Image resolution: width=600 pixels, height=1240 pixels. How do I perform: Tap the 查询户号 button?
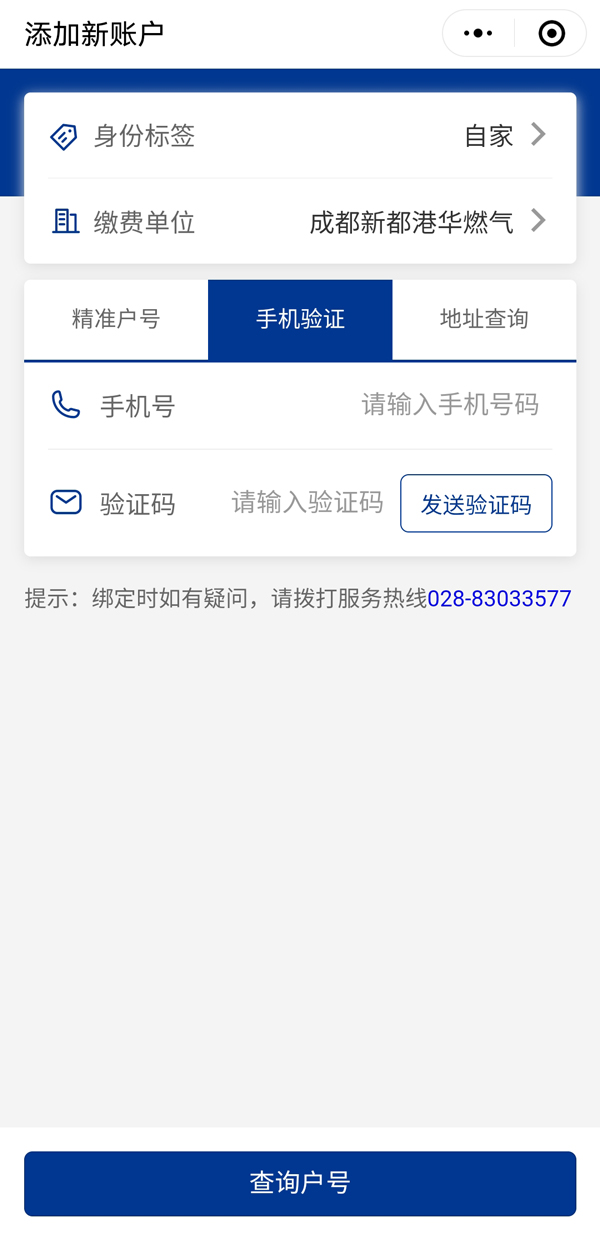pyautogui.click(x=300, y=1184)
